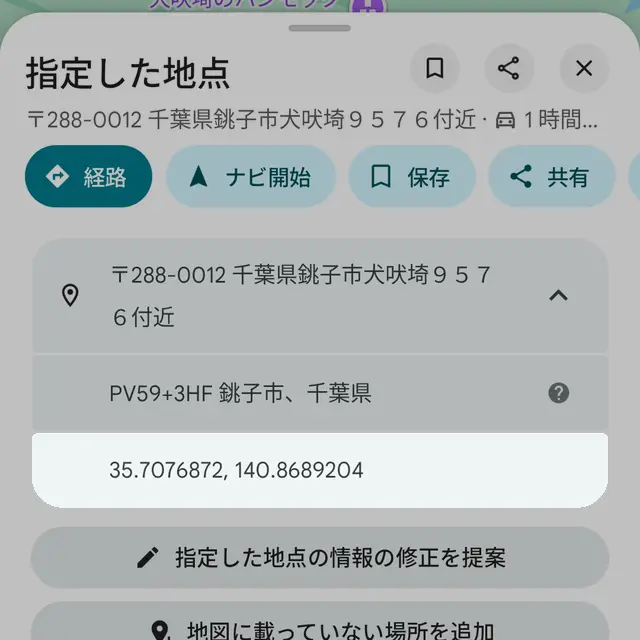Tap the 共有 chip
Screen dimensions: 640x640
[550, 177]
